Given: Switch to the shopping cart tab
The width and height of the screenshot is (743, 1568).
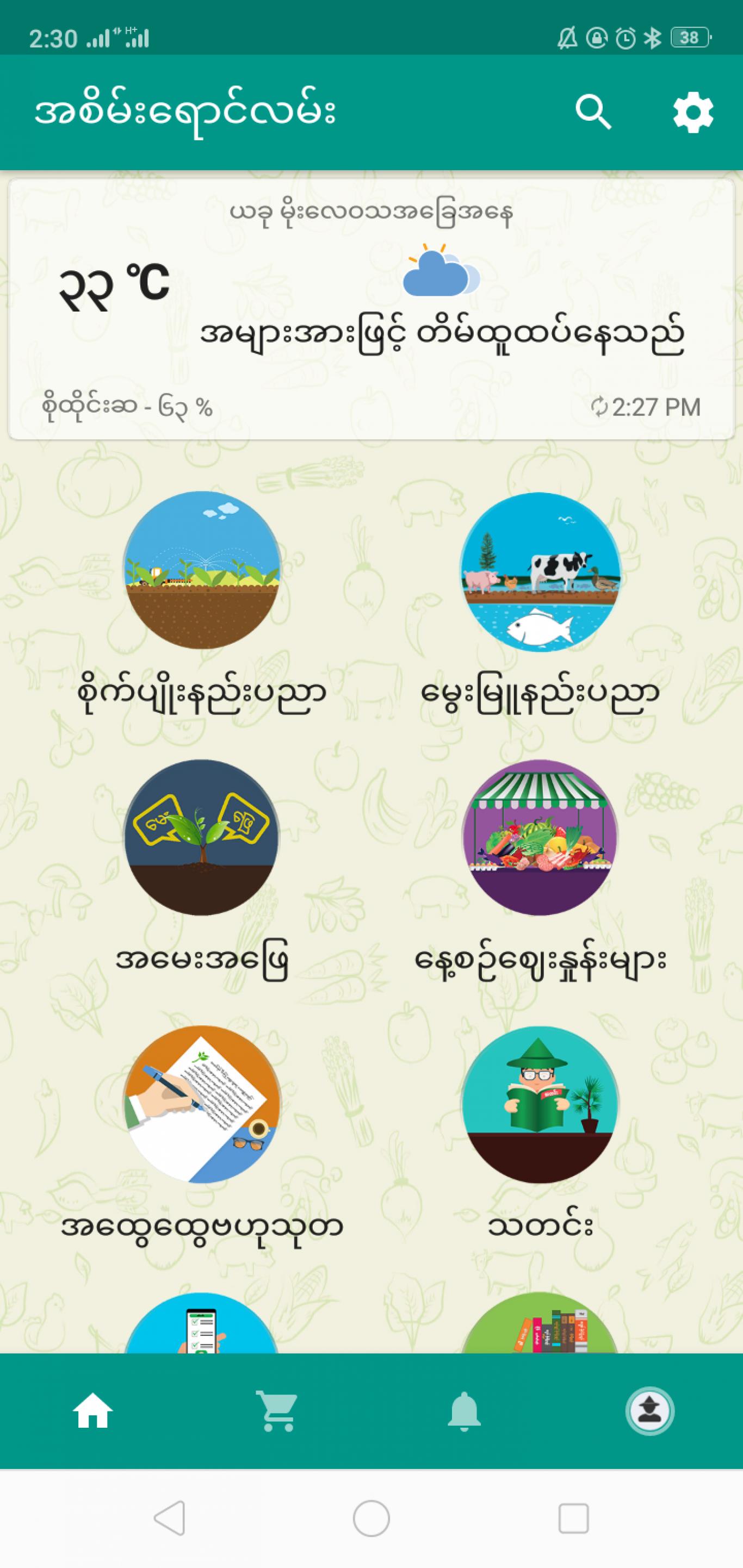Looking at the screenshot, I should click(278, 1411).
